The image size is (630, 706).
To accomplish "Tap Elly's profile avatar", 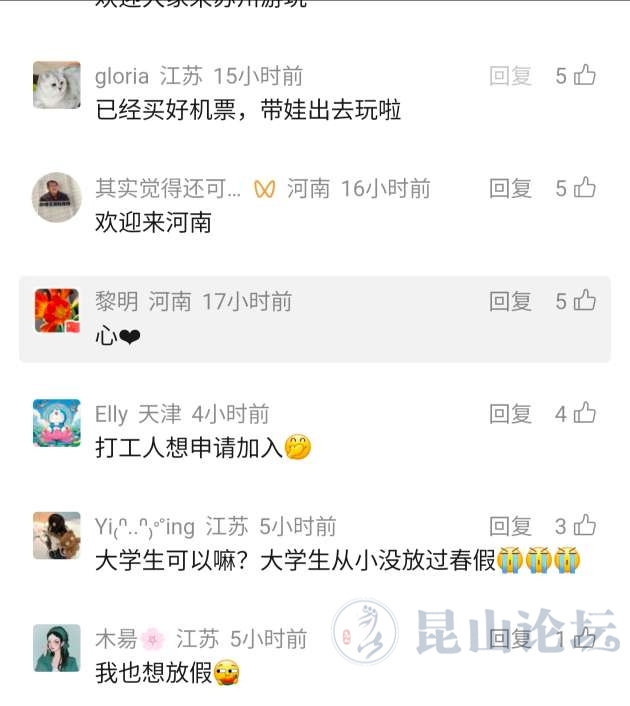I will tap(57, 423).
